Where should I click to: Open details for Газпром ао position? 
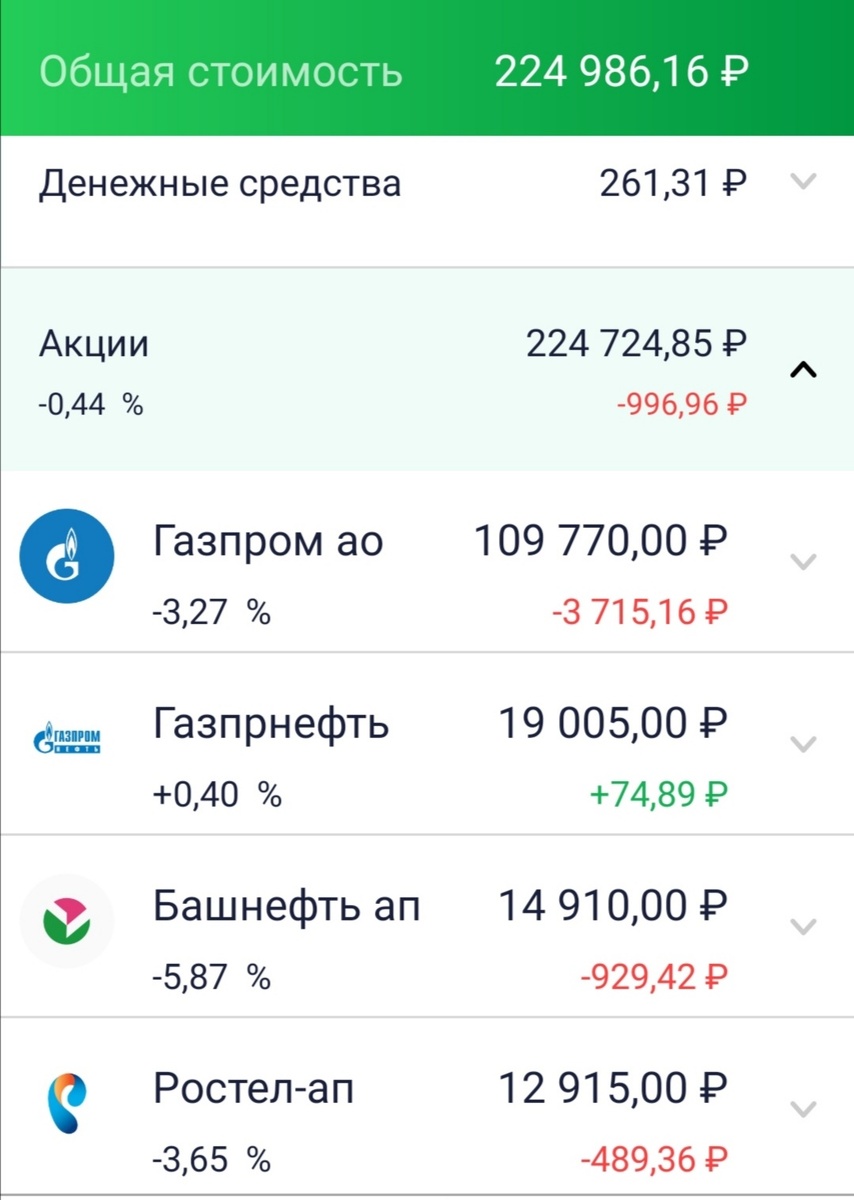(800, 562)
